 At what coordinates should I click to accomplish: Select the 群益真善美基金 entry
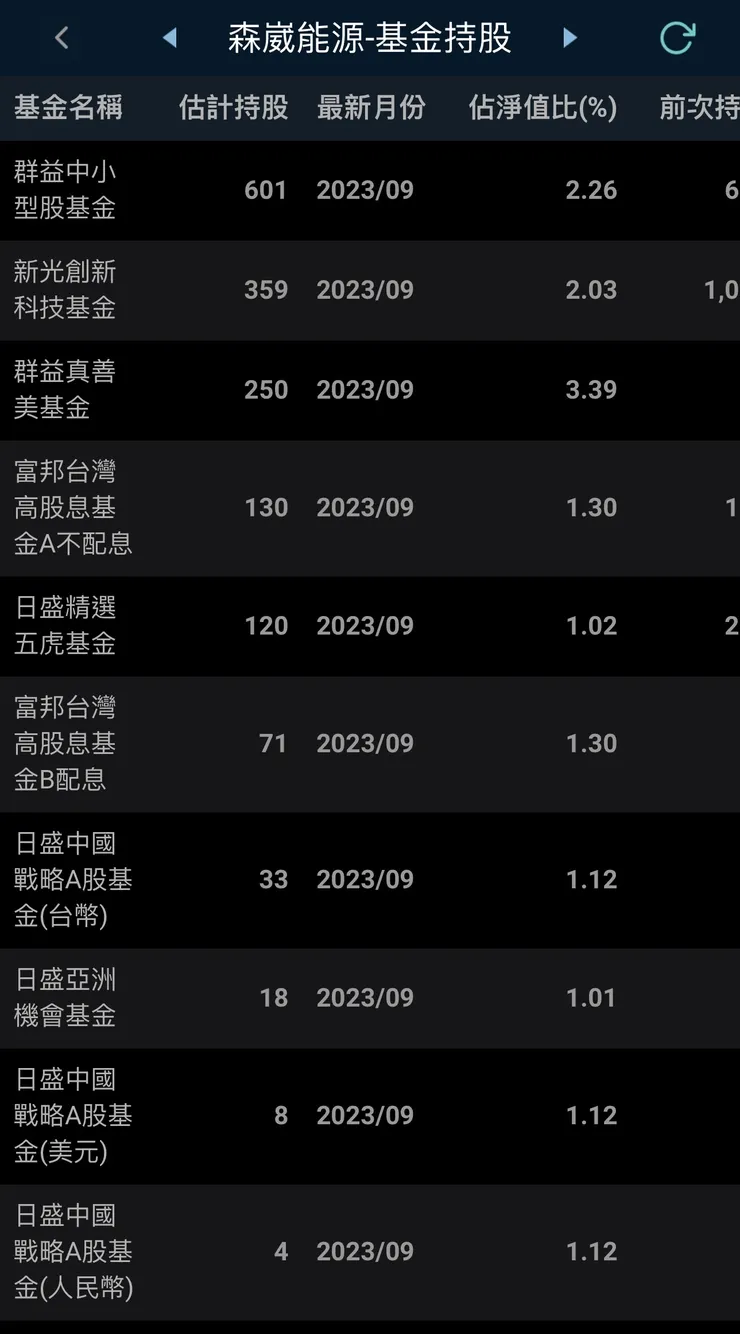[370, 390]
